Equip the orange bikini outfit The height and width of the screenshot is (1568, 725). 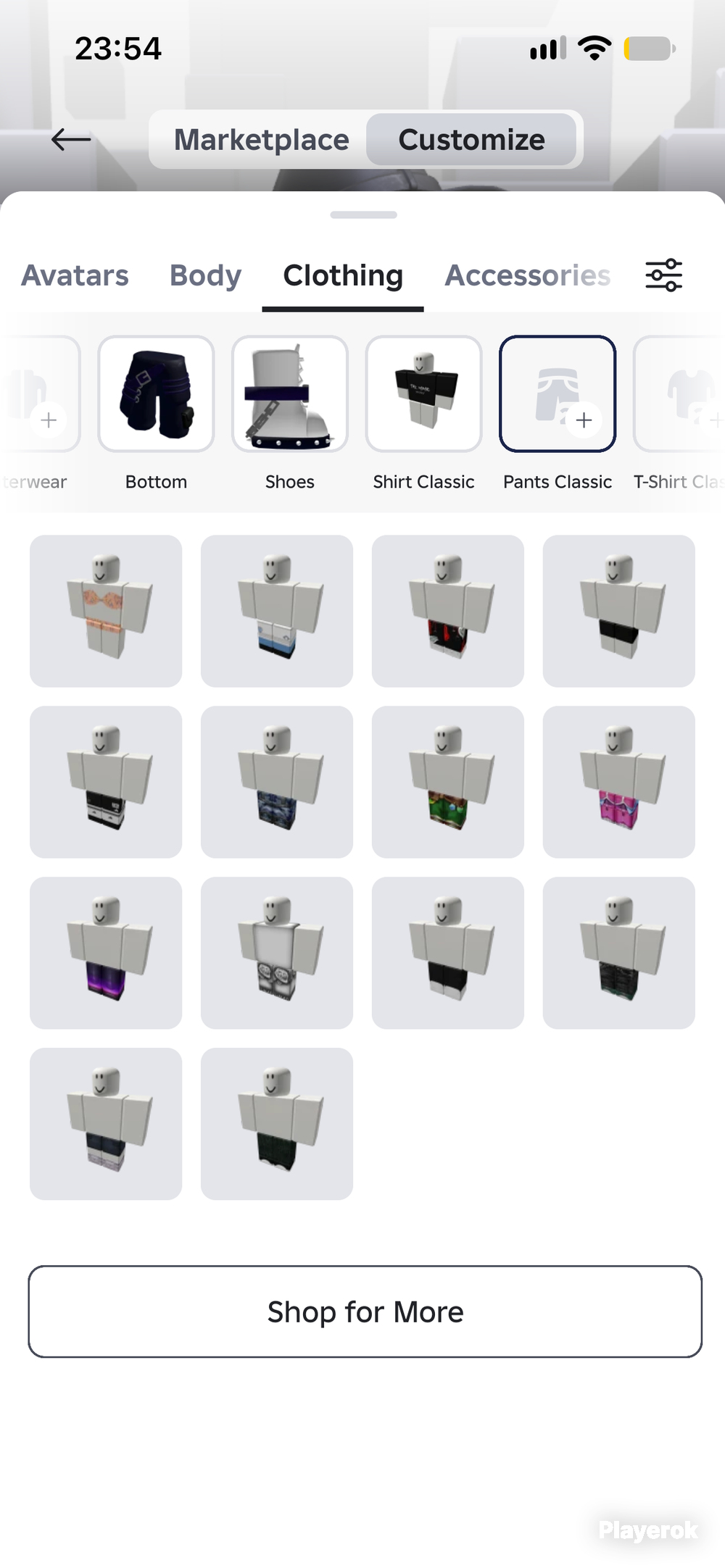pos(106,611)
